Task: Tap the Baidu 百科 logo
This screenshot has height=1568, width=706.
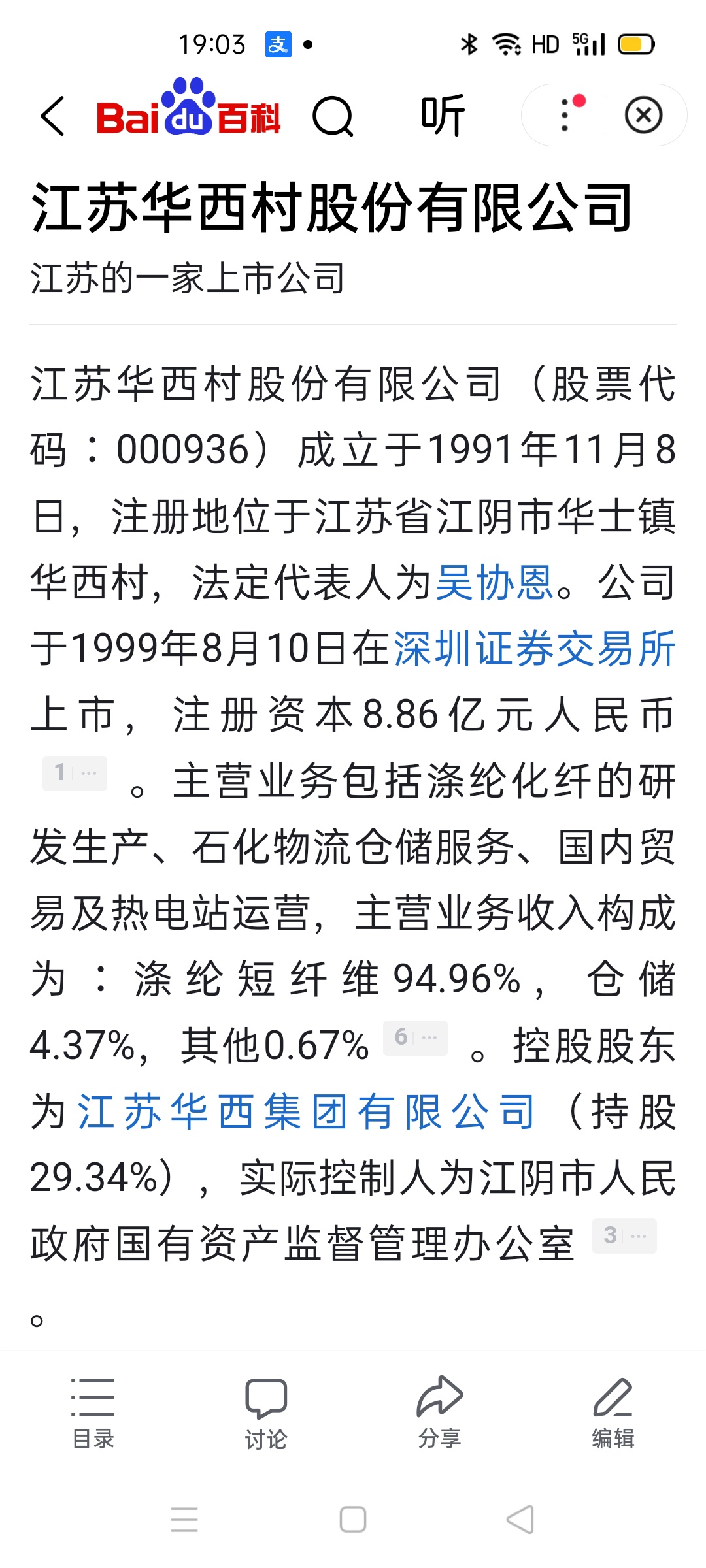Action: [x=188, y=111]
